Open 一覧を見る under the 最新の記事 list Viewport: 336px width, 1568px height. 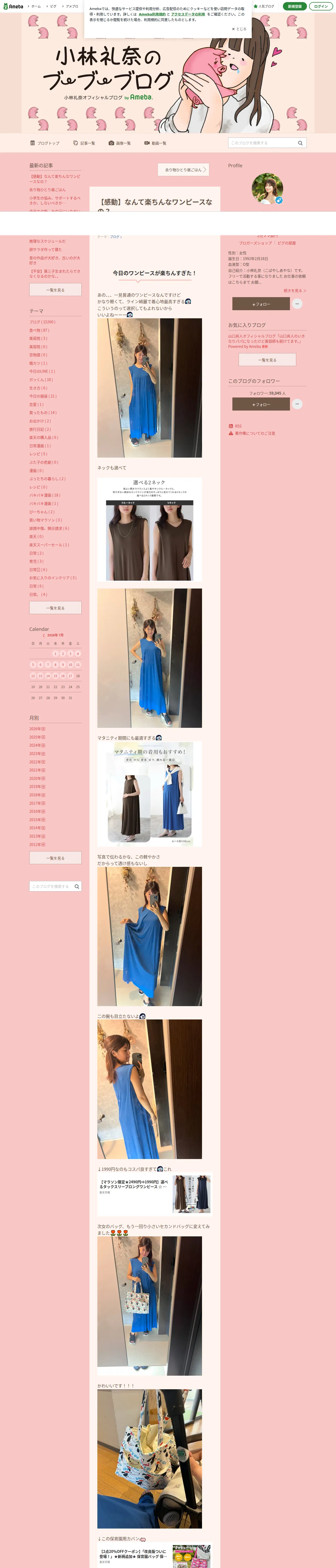55,290
